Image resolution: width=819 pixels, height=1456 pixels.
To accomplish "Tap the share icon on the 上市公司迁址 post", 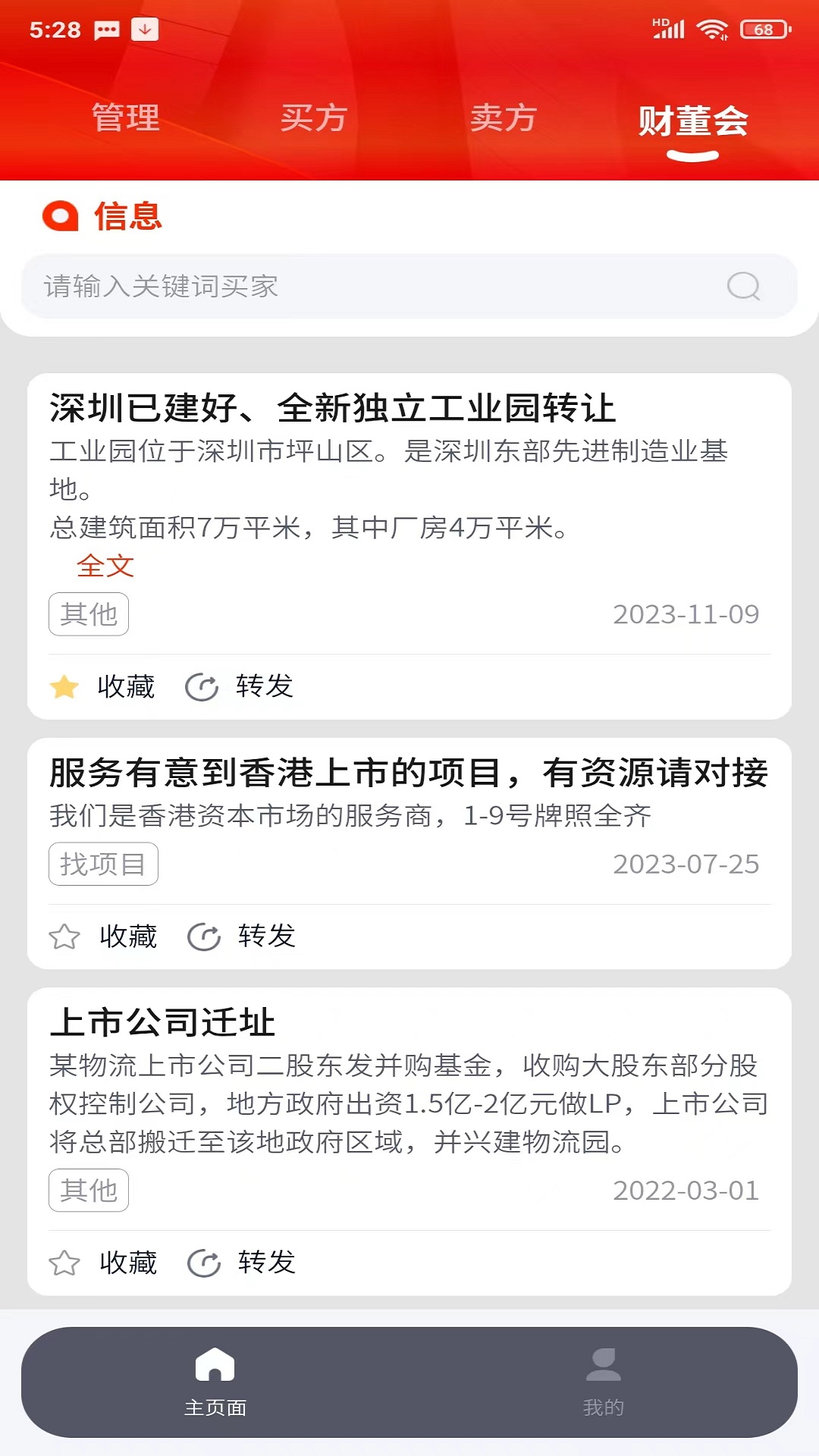I will coord(203,1261).
